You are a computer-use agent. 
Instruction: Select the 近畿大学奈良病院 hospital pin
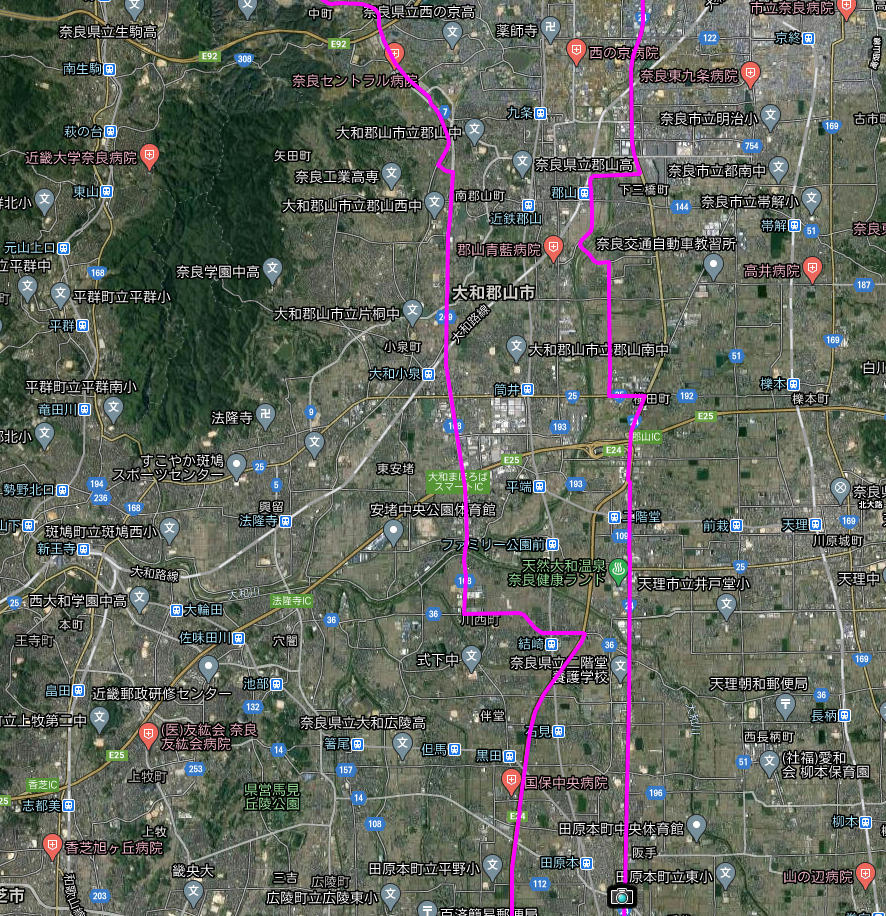click(150, 154)
